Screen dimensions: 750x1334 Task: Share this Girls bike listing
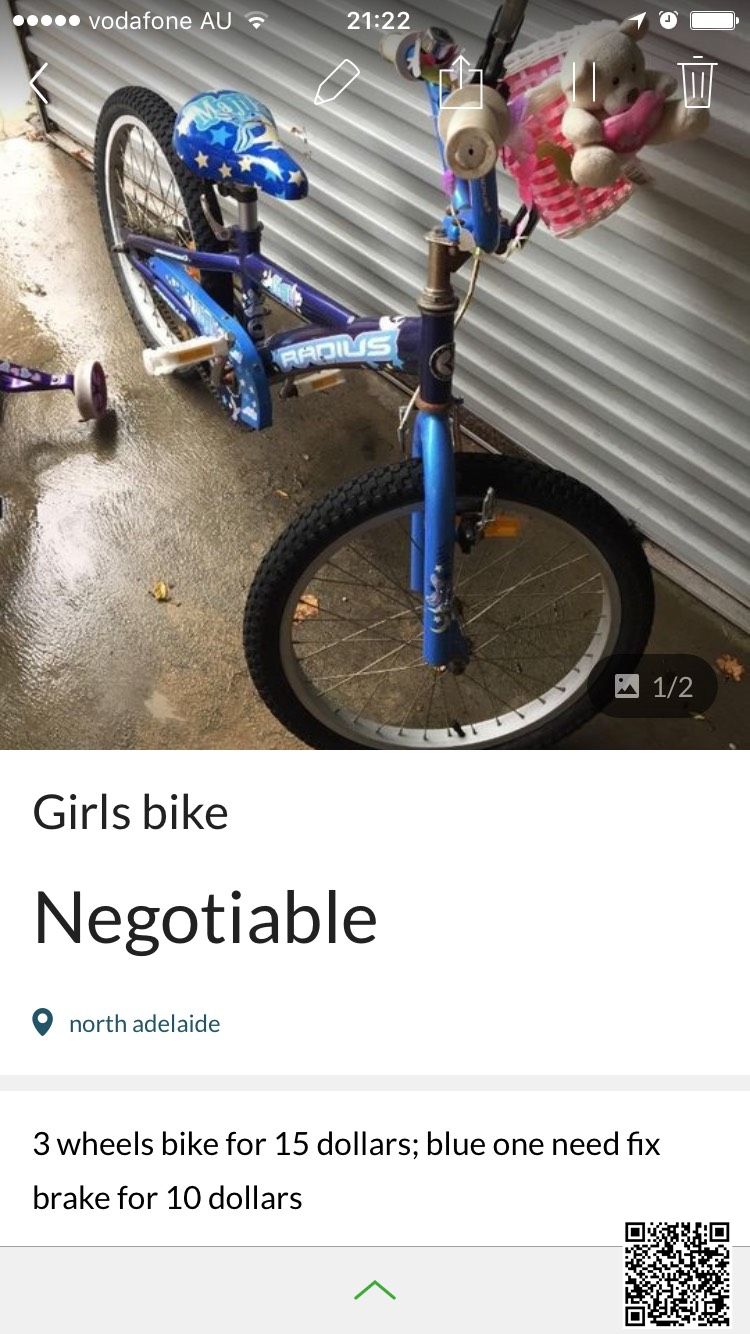[461, 83]
